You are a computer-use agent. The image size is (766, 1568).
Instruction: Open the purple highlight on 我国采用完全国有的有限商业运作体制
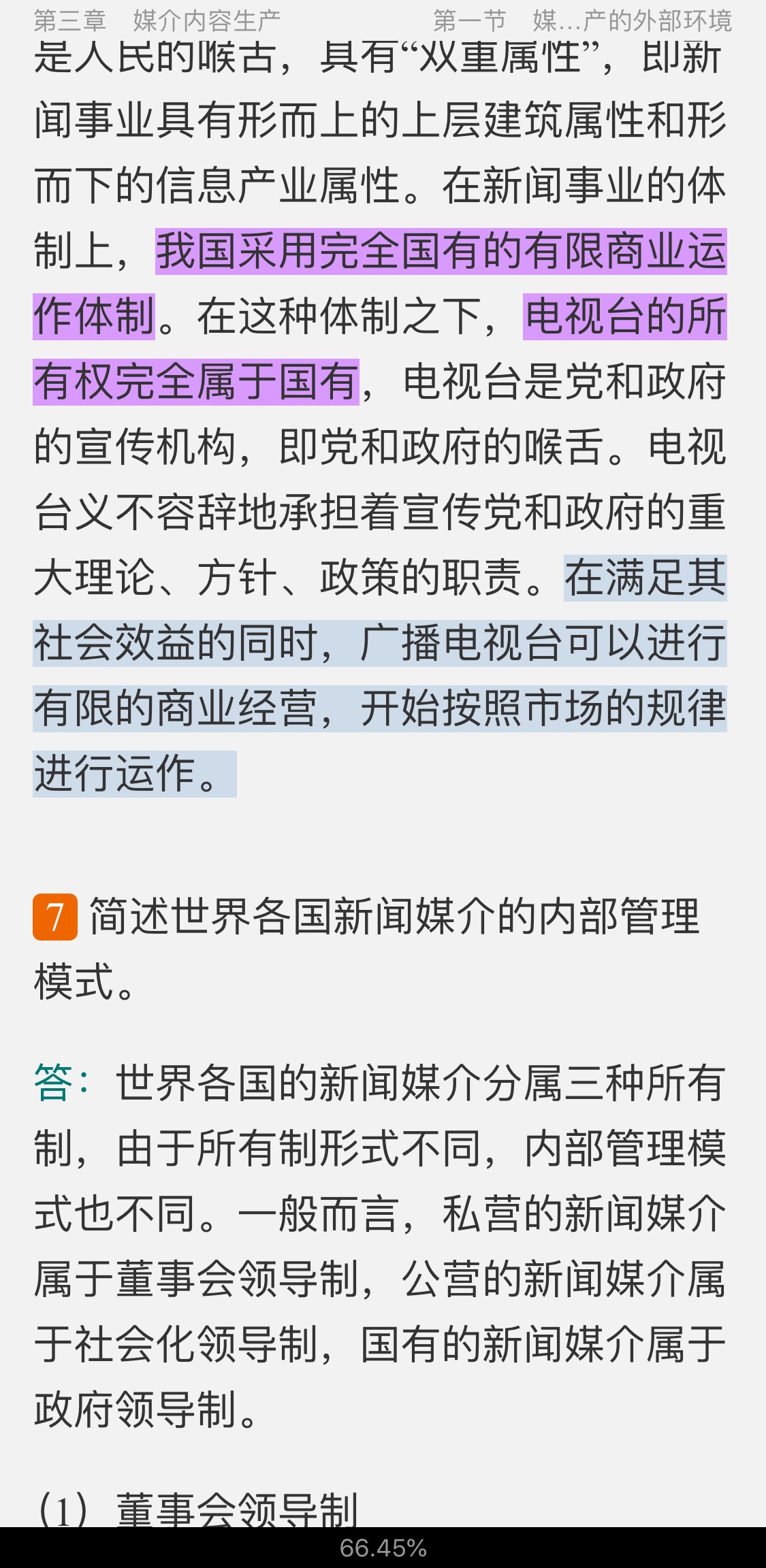tap(441, 251)
